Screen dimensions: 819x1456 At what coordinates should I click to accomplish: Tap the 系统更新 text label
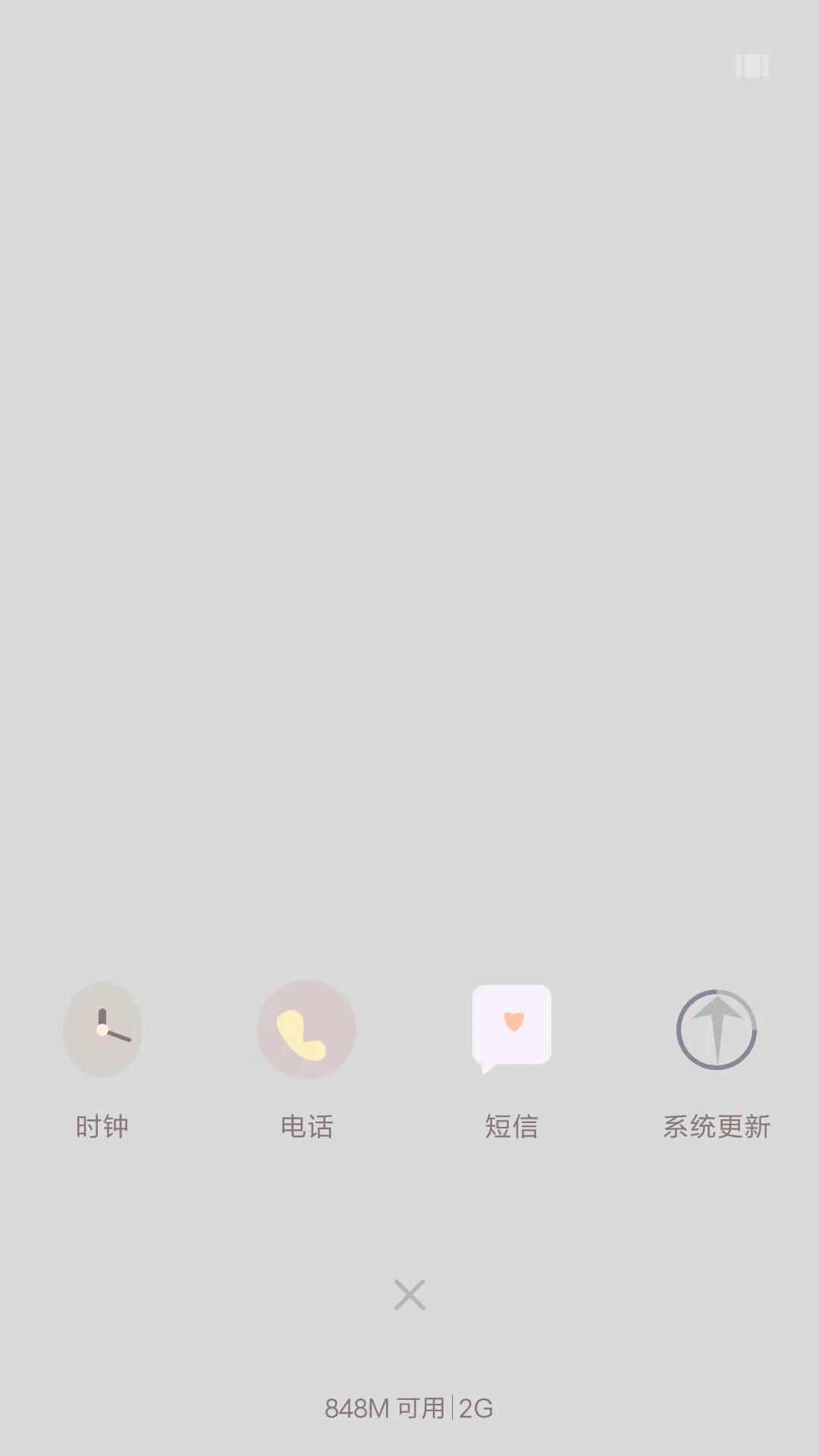(715, 1128)
